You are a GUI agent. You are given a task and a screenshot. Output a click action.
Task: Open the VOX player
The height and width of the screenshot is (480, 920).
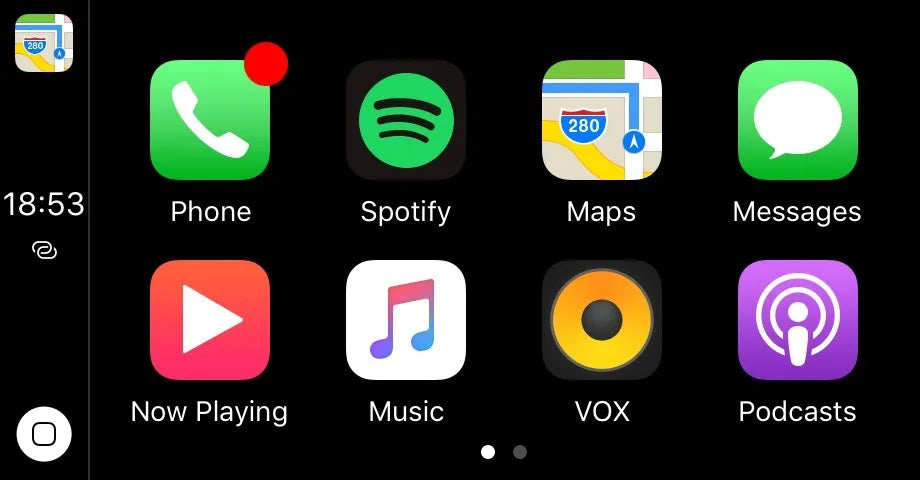602,320
